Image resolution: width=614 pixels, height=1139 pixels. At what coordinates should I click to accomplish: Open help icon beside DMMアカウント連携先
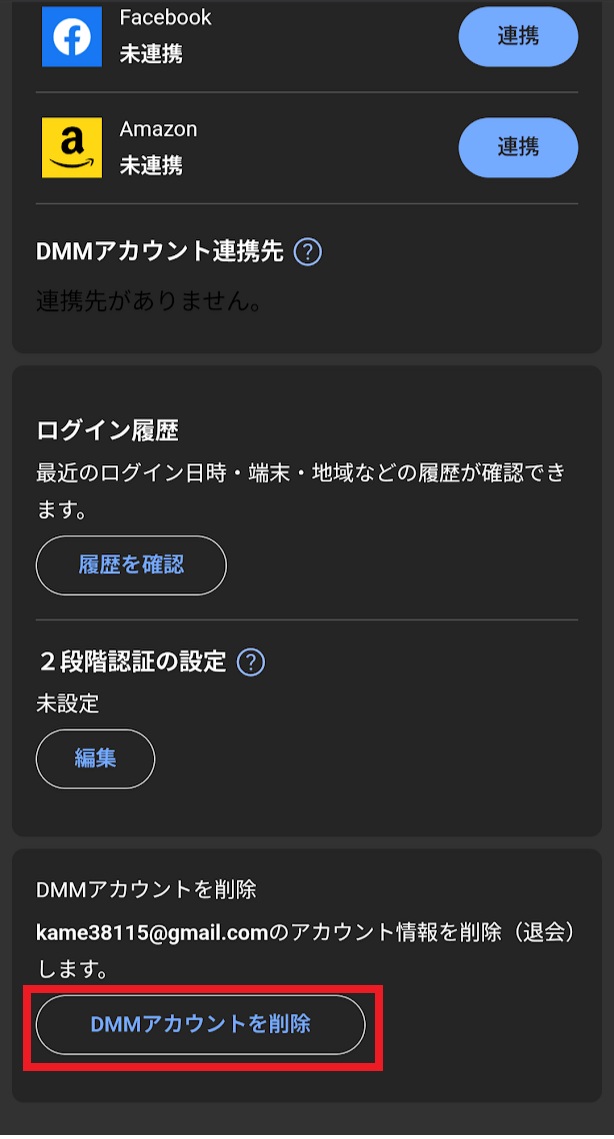(x=307, y=252)
